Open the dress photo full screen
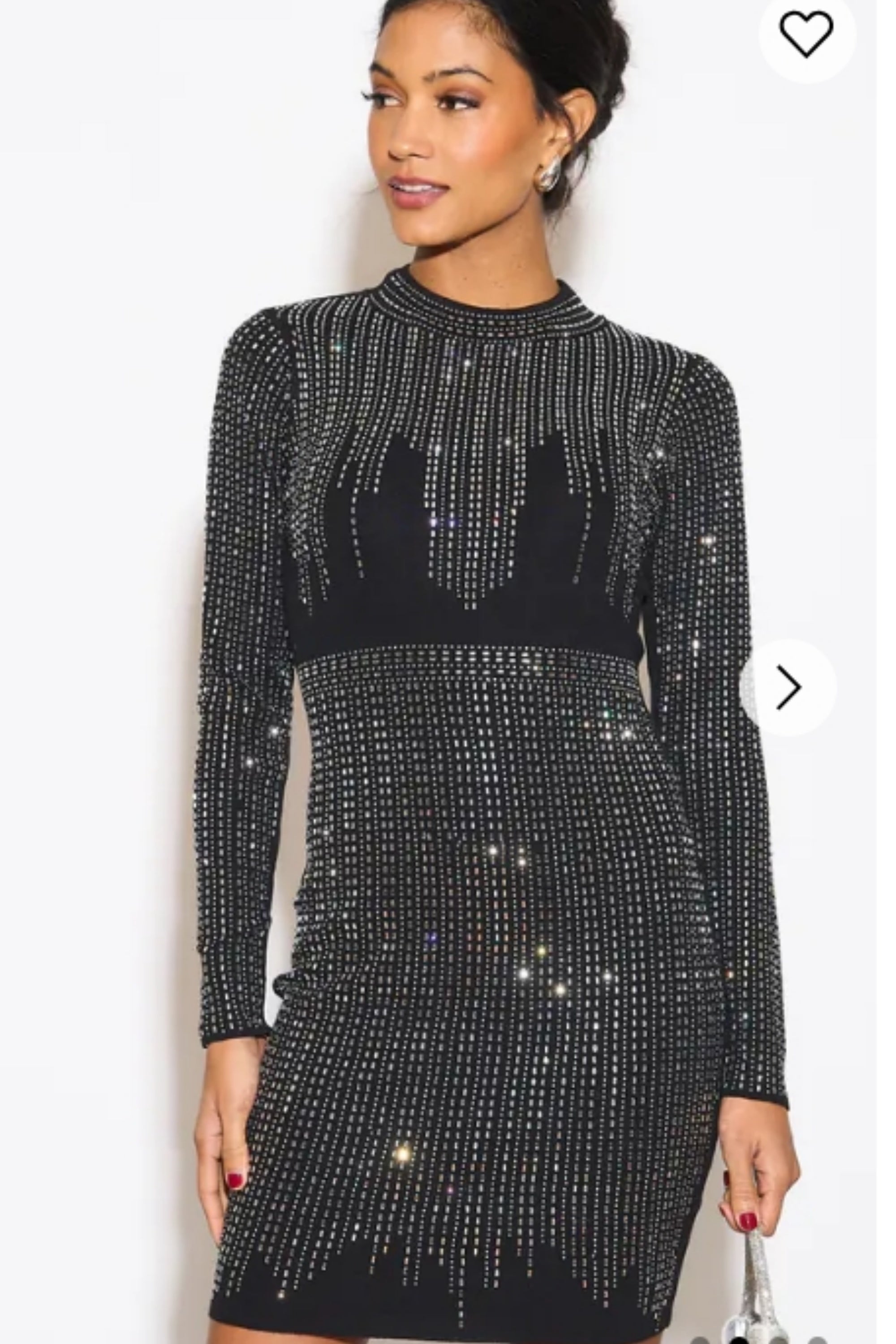This screenshot has width=896, height=1344. (457, 743)
